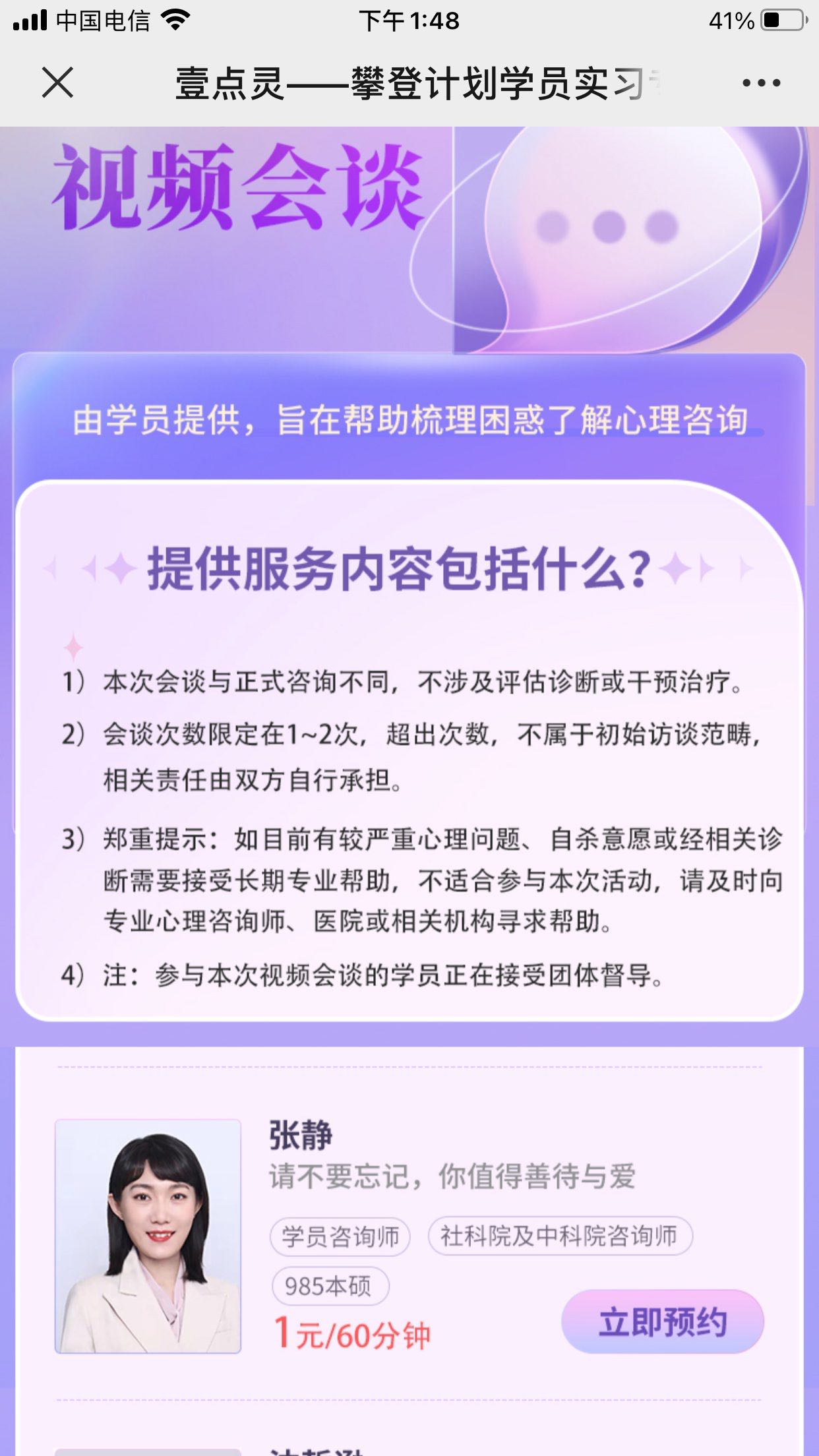Close the webpage with the X icon

(57, 83)
